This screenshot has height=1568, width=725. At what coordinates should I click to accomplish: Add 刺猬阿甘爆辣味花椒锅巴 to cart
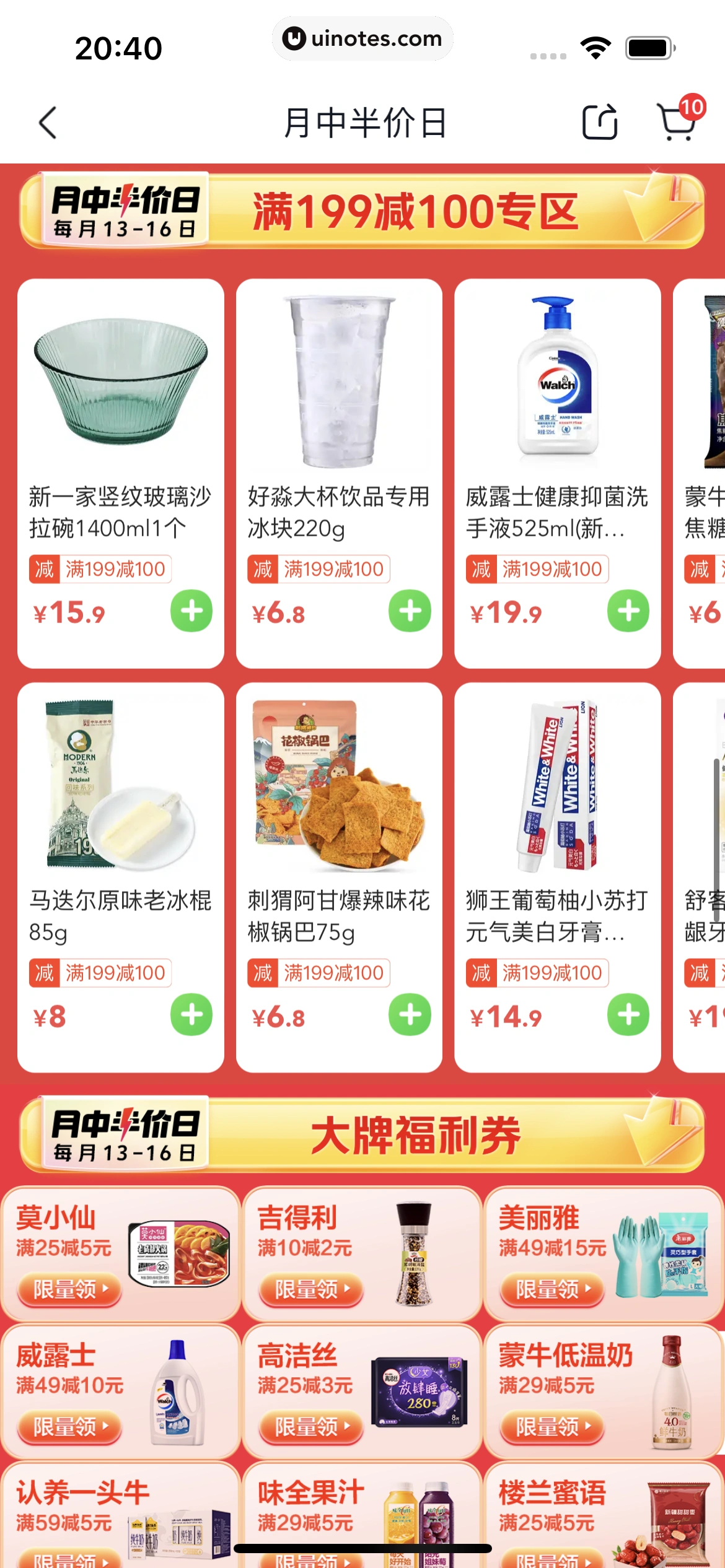click(x=410, y=1015)
